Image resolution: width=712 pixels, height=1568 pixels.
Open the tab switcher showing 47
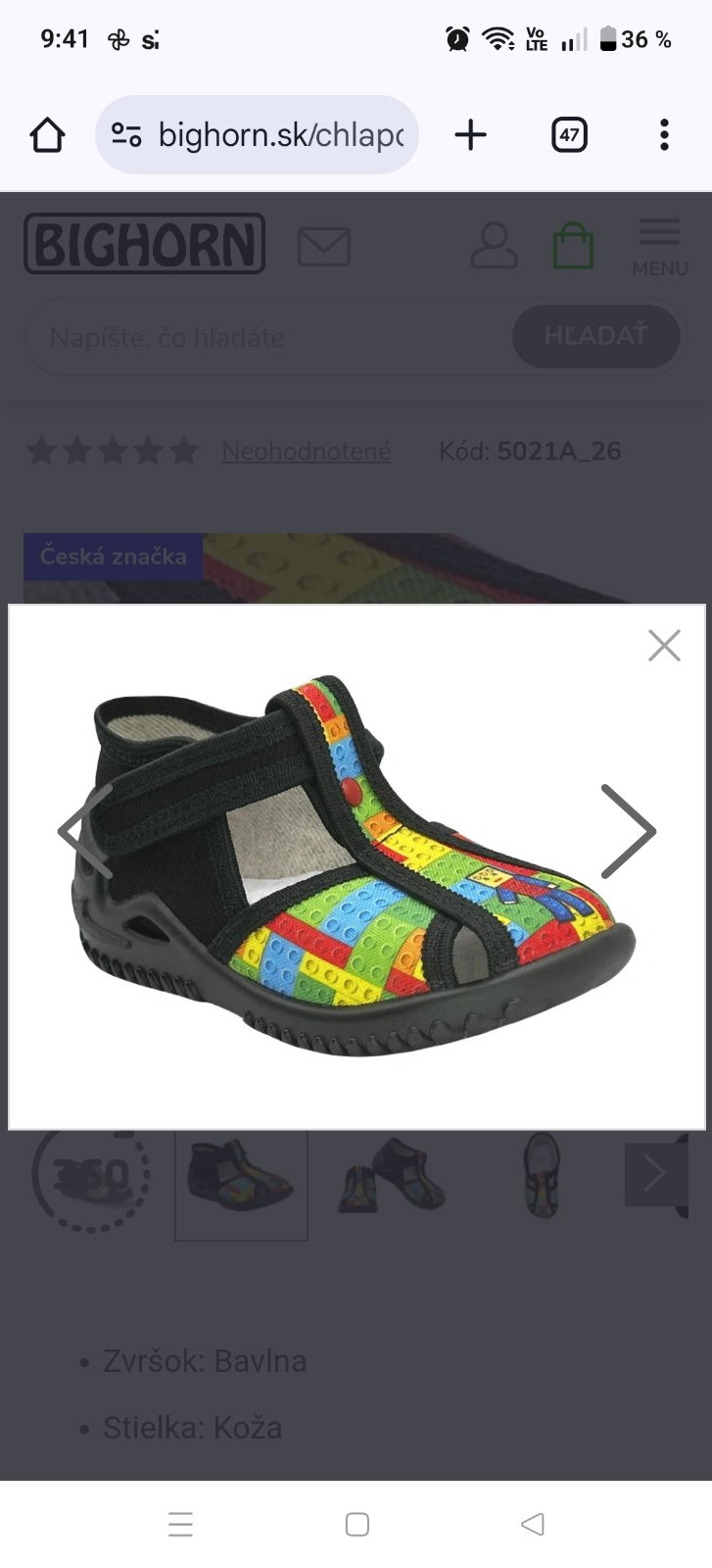click(569, 135)
